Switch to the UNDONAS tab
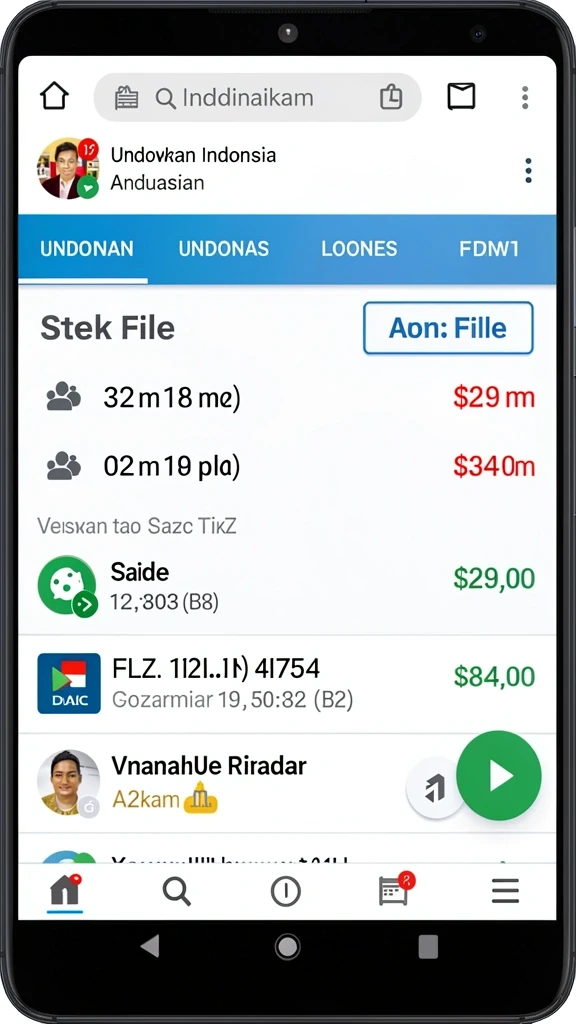Screen dimensions: 576x1024 coord(223,249)
